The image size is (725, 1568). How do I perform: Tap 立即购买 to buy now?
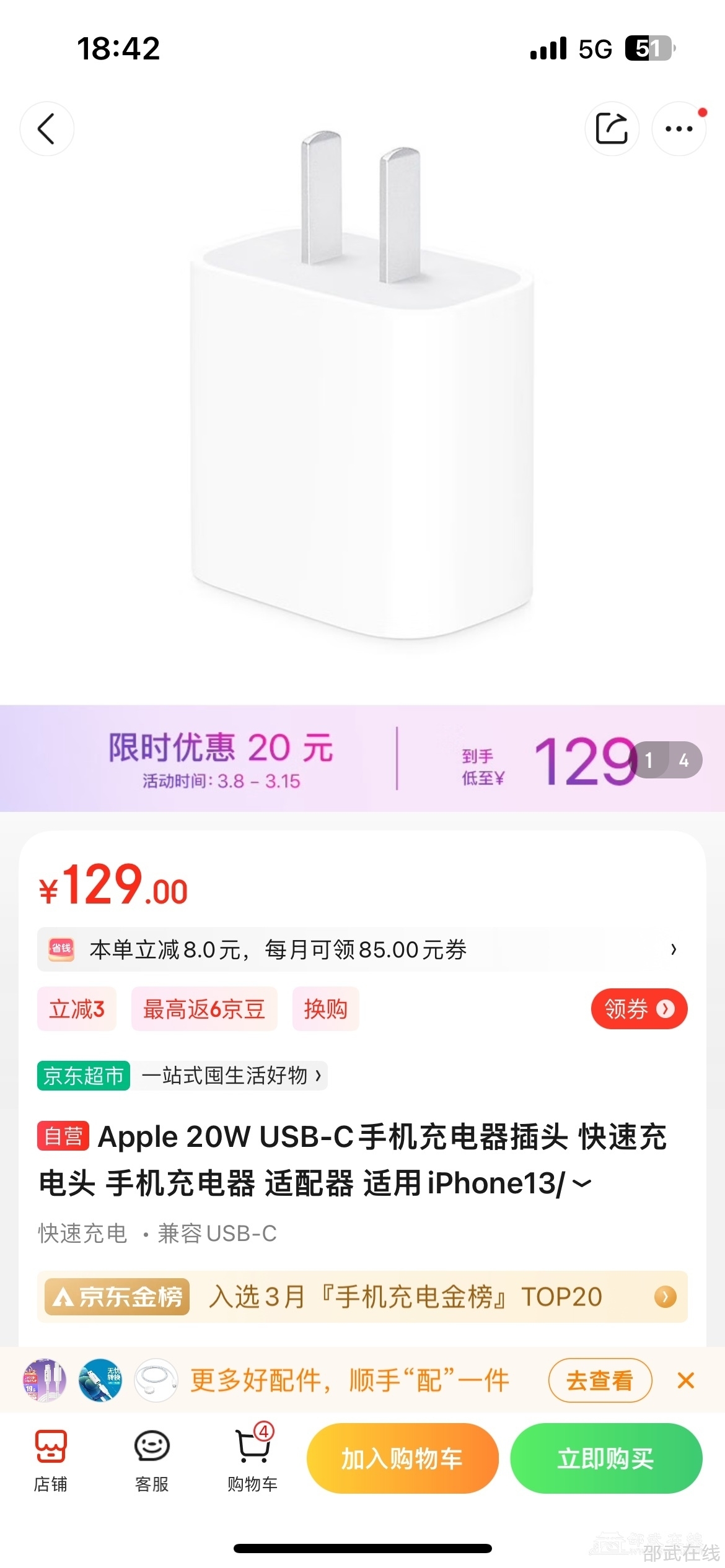pos(605,1458)
